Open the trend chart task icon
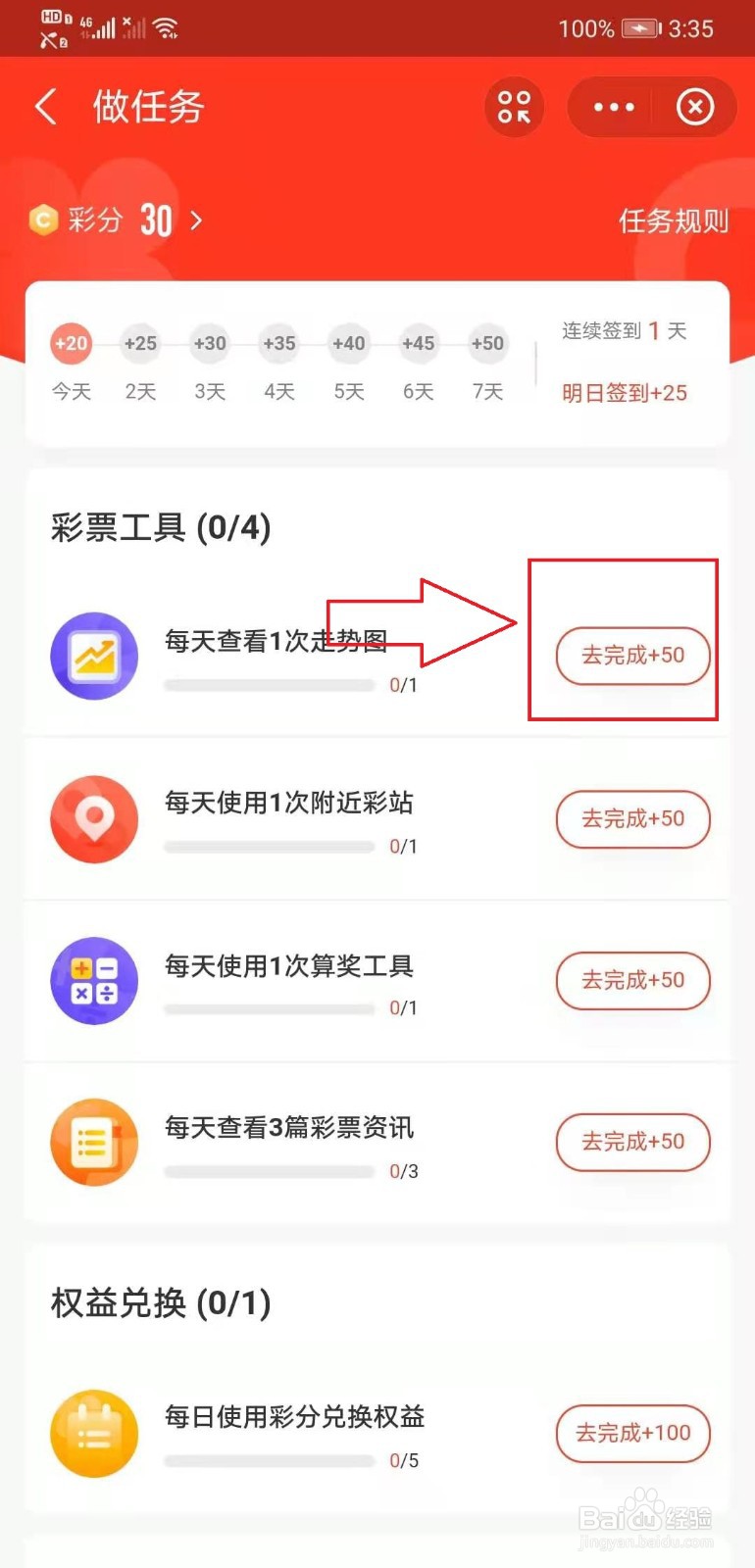This screenshot has width=755, height=1568. click(x=94, y=656)
